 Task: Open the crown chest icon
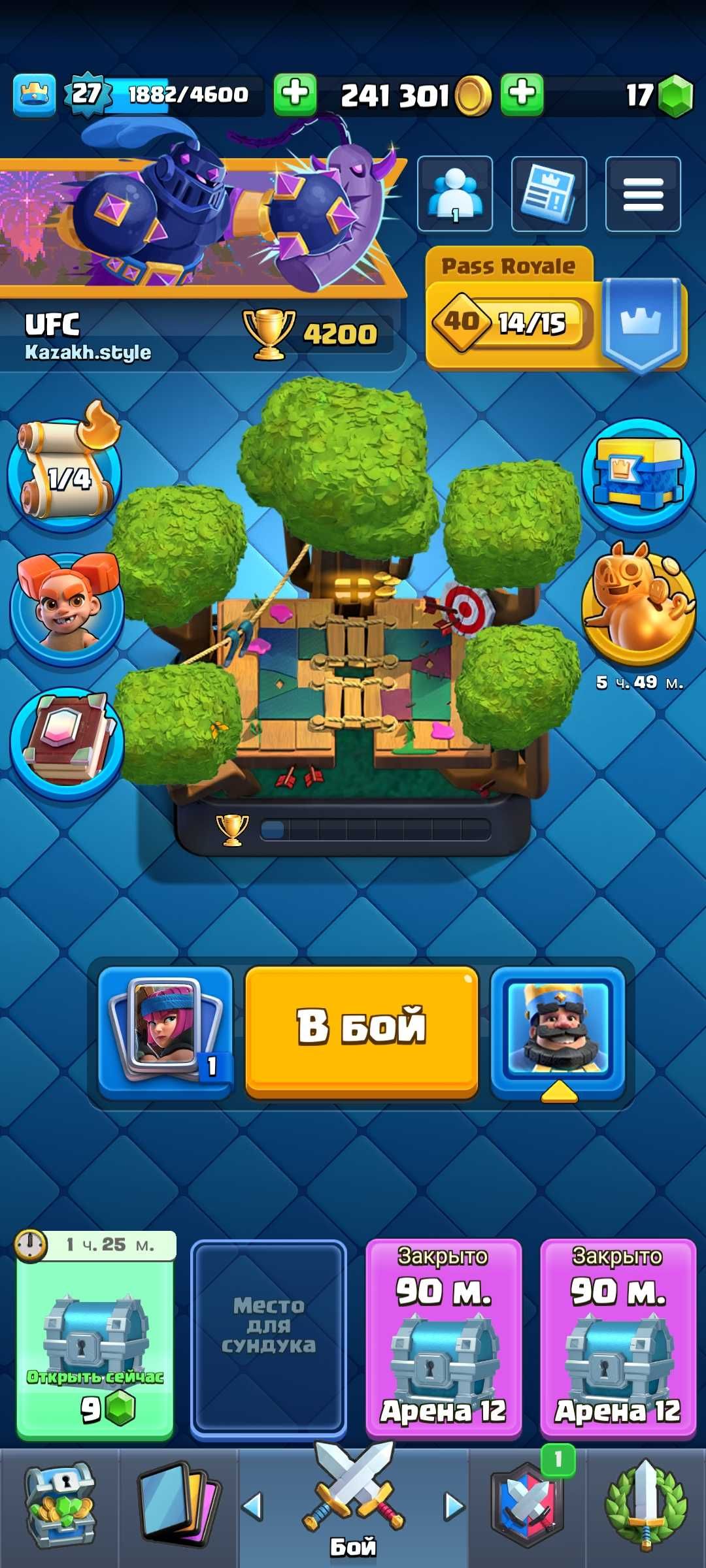tap(639, 474)
